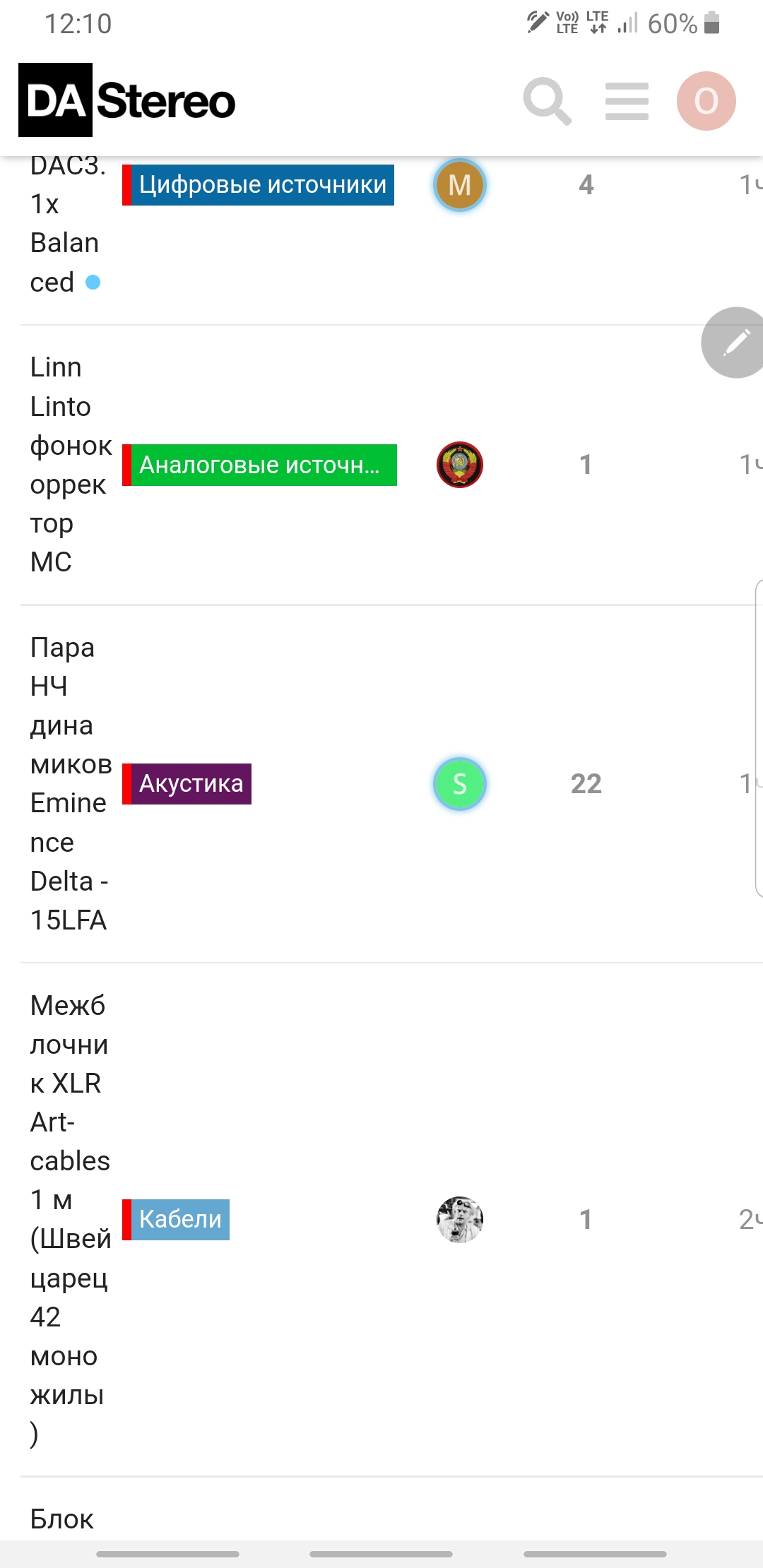Screen dimensions: 763x1568
Task: Open topic Межблочник XLR Art-cables
Action: 71,1220
